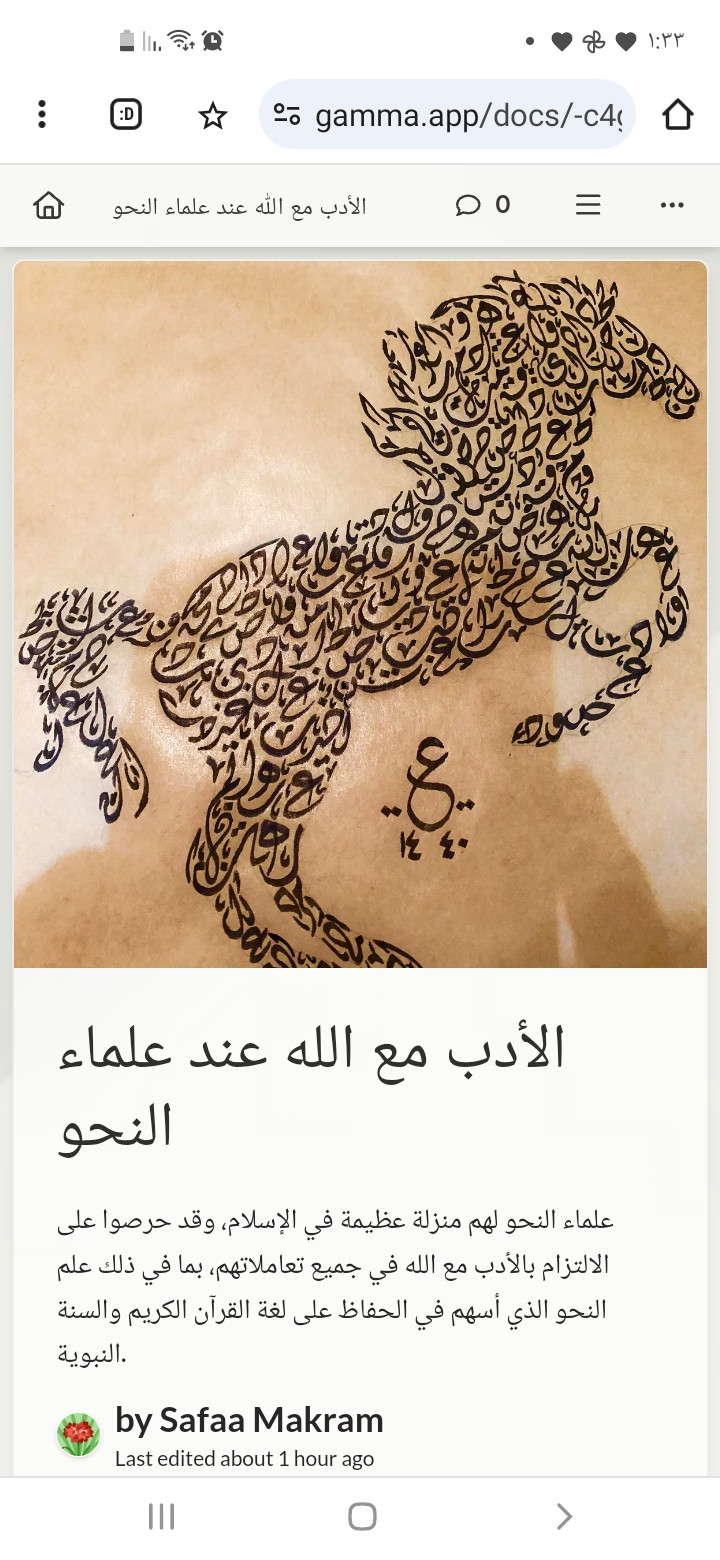
Task: Open the comments panel
Action: (x=482, y=205)
